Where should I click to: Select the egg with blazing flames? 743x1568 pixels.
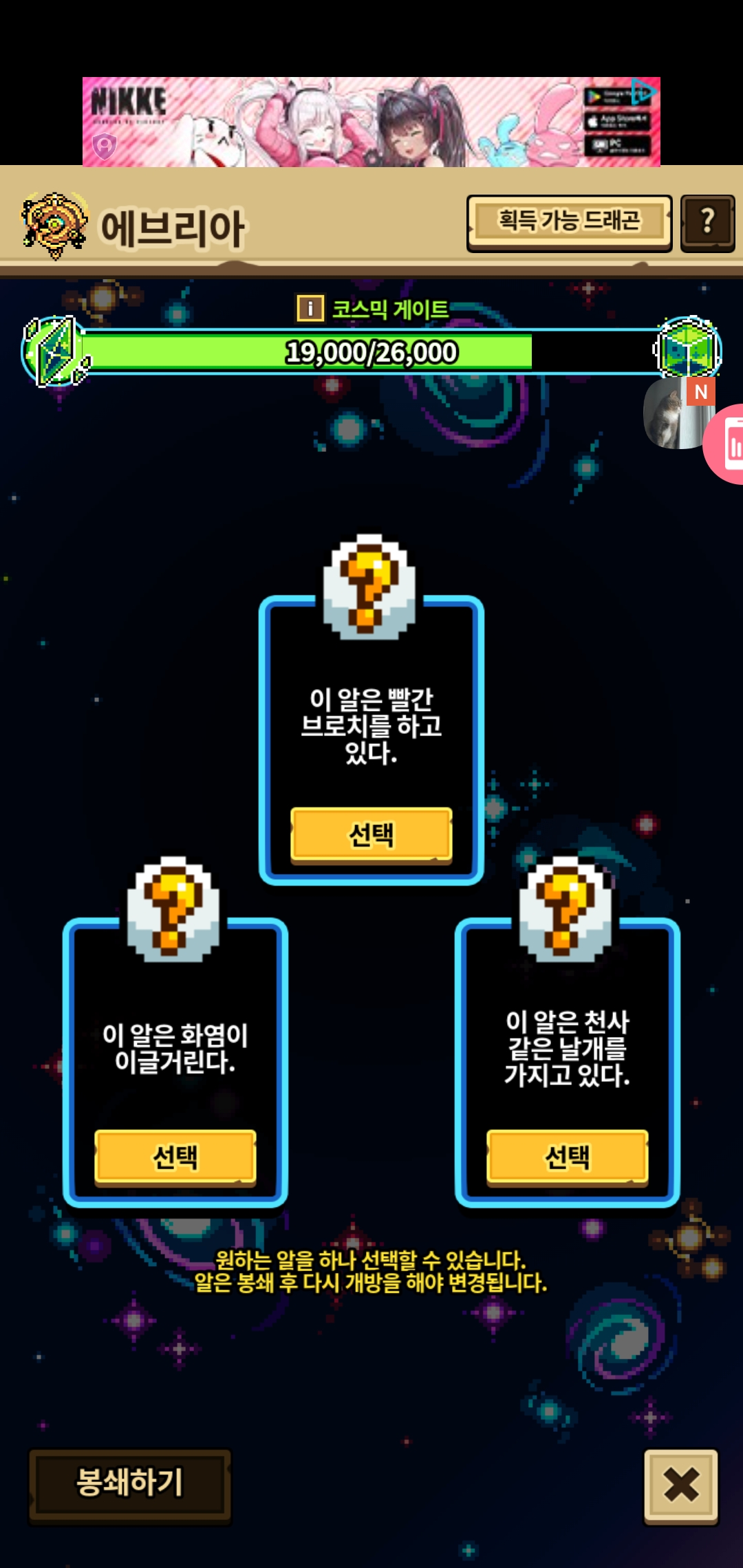(x=175, y=1157)
